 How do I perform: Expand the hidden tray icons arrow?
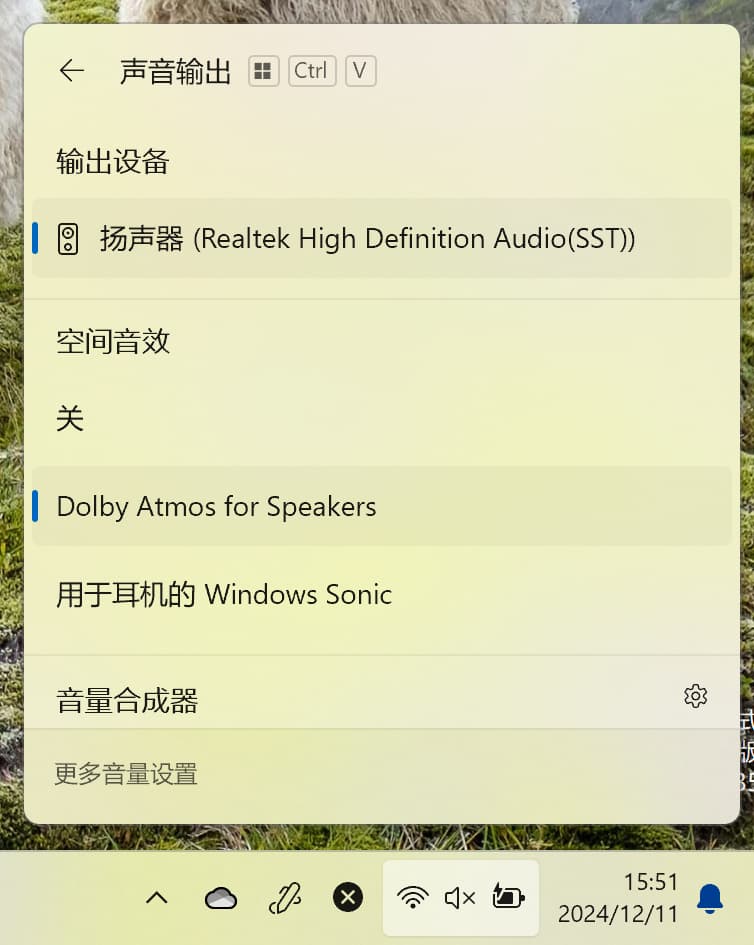156,898
